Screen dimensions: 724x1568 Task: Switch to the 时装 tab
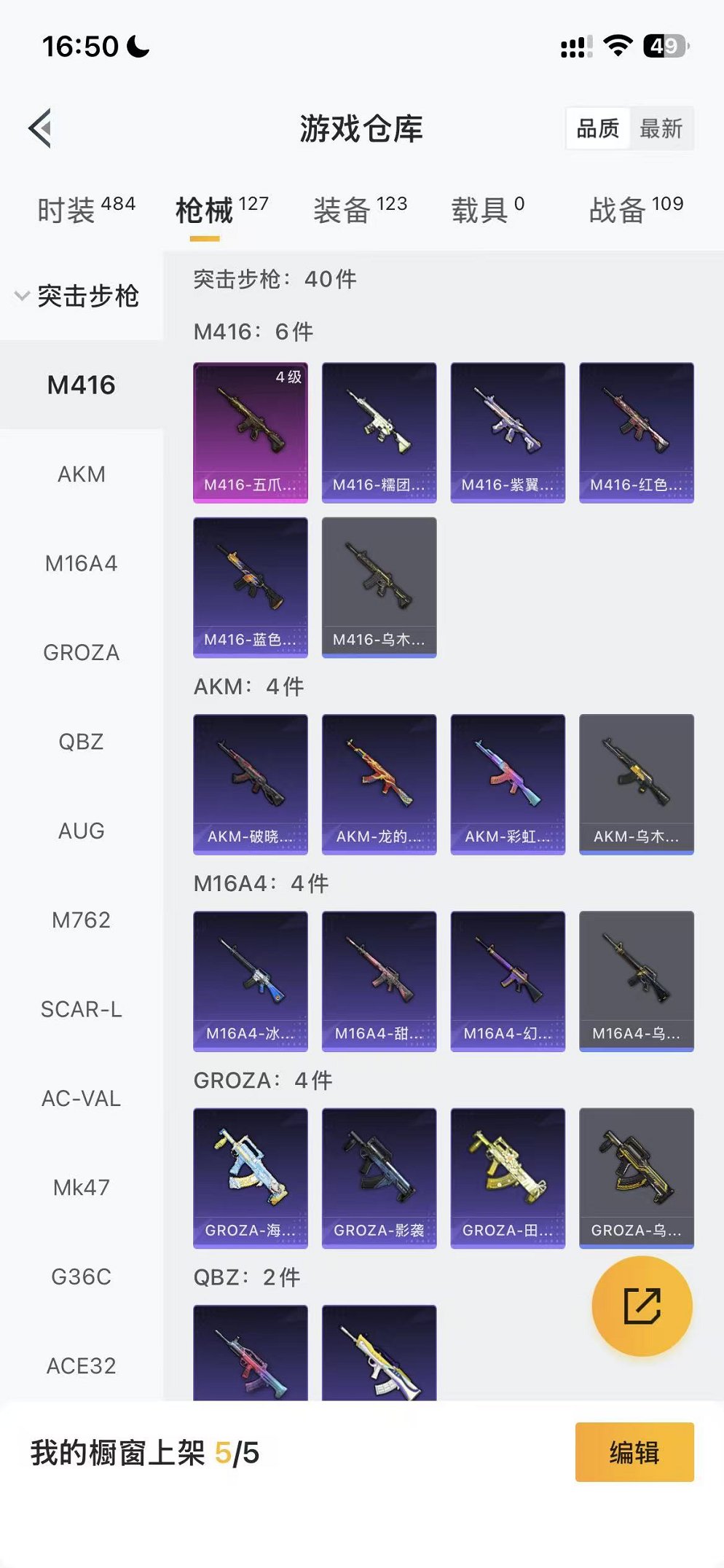85,210
